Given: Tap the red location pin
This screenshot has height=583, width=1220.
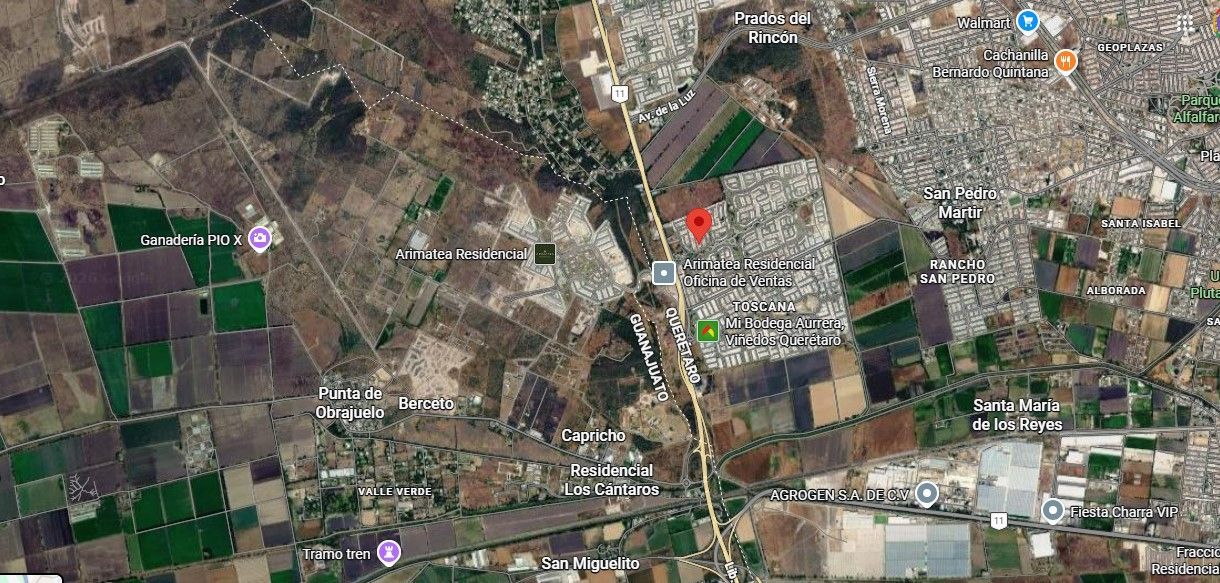Looking at the screenshot, I should point(699,224).
